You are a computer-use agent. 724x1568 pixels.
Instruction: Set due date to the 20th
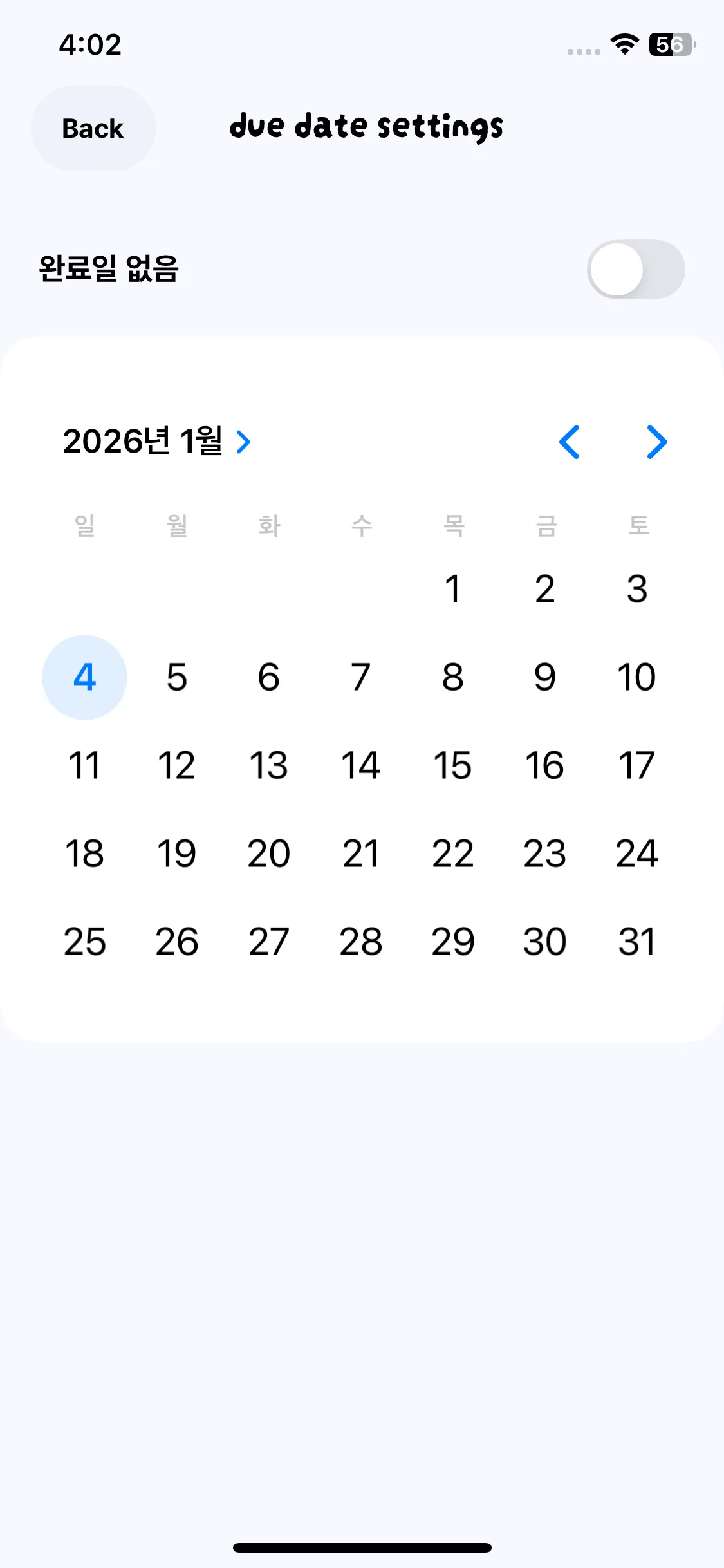click(269, 854)
